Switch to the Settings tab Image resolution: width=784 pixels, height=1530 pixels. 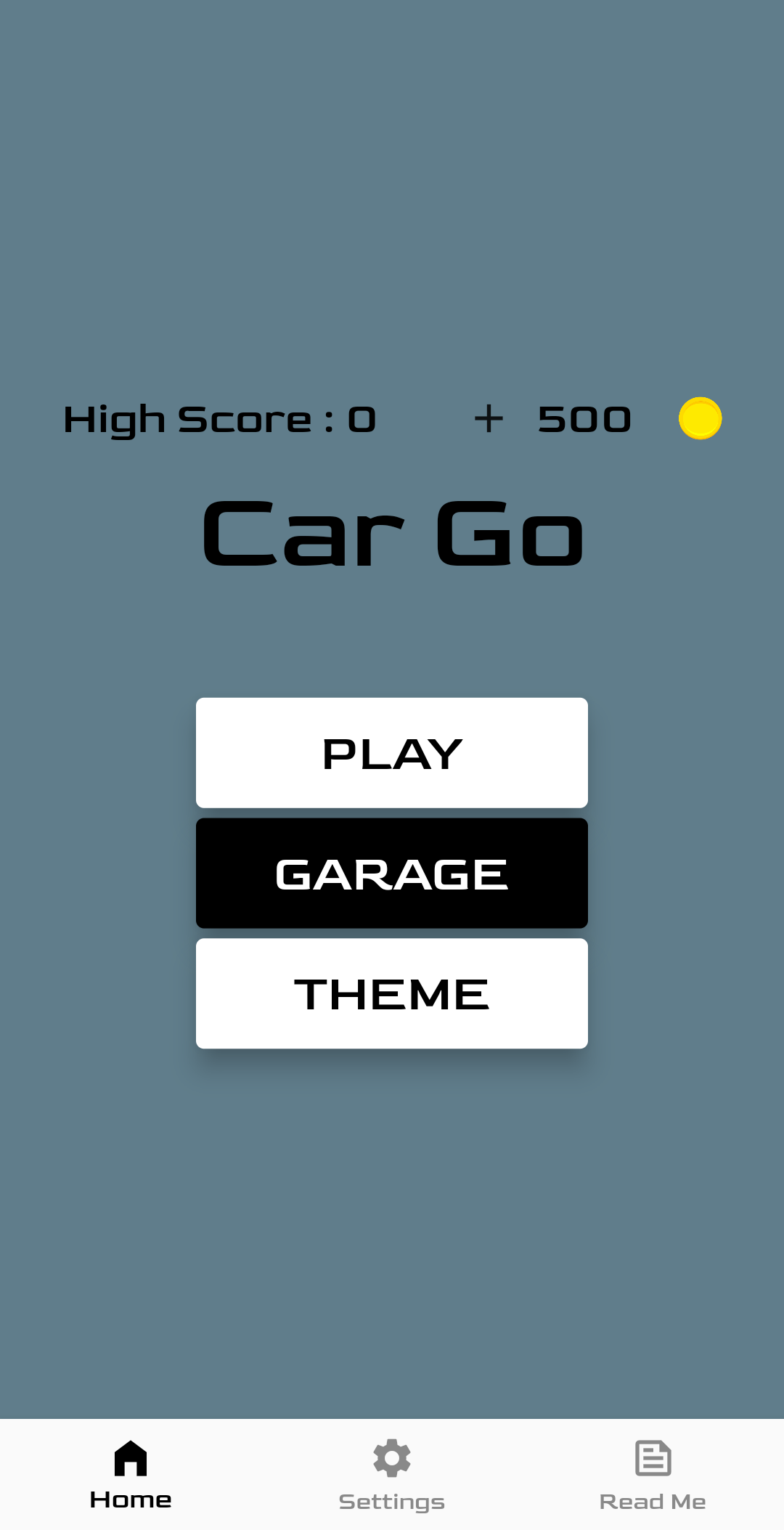pyautogui.click(x=392, y=1474)
